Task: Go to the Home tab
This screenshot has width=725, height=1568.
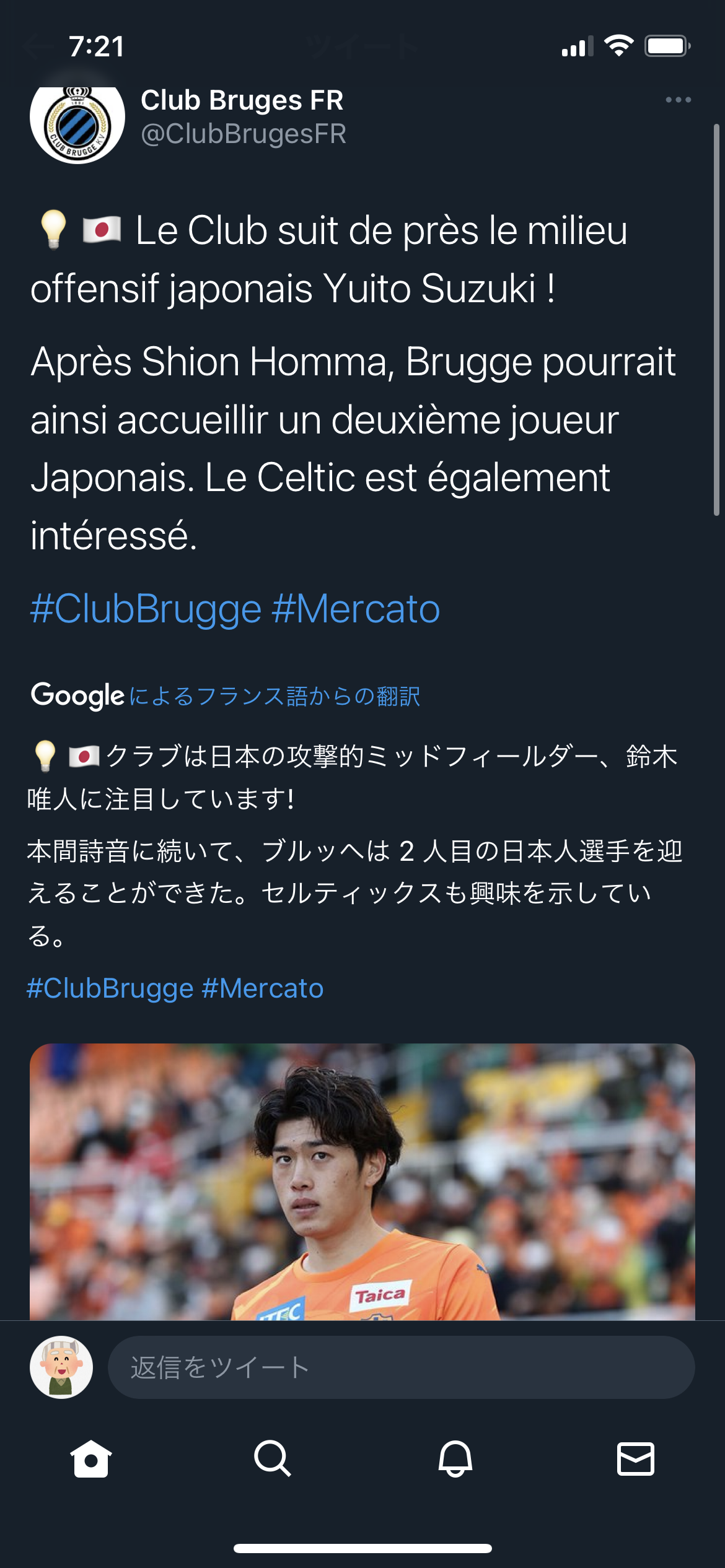Action: tap(91, 1459)
